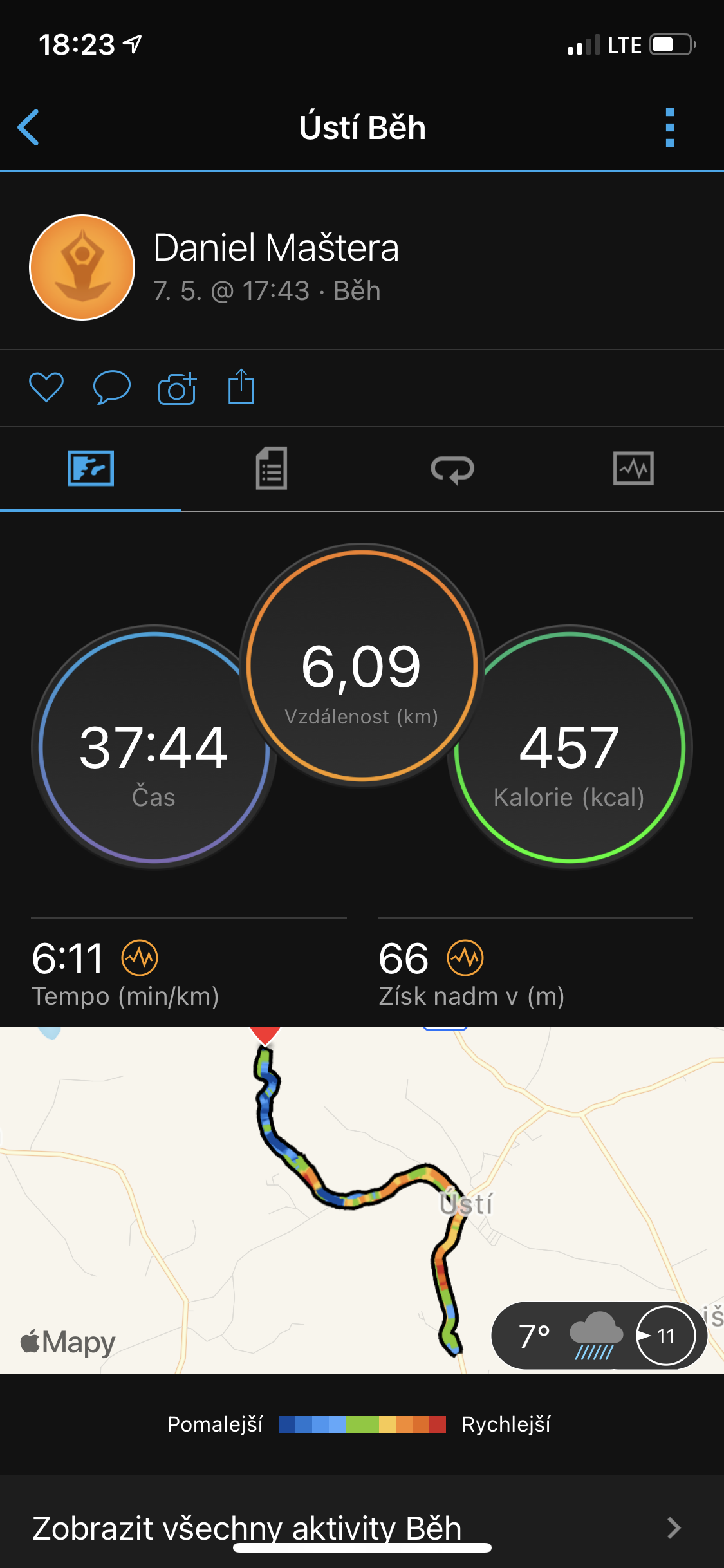The image size is (724, 1568).
Task: Open Daniel Maštera's profile avatar
Action: click(82, 267)
